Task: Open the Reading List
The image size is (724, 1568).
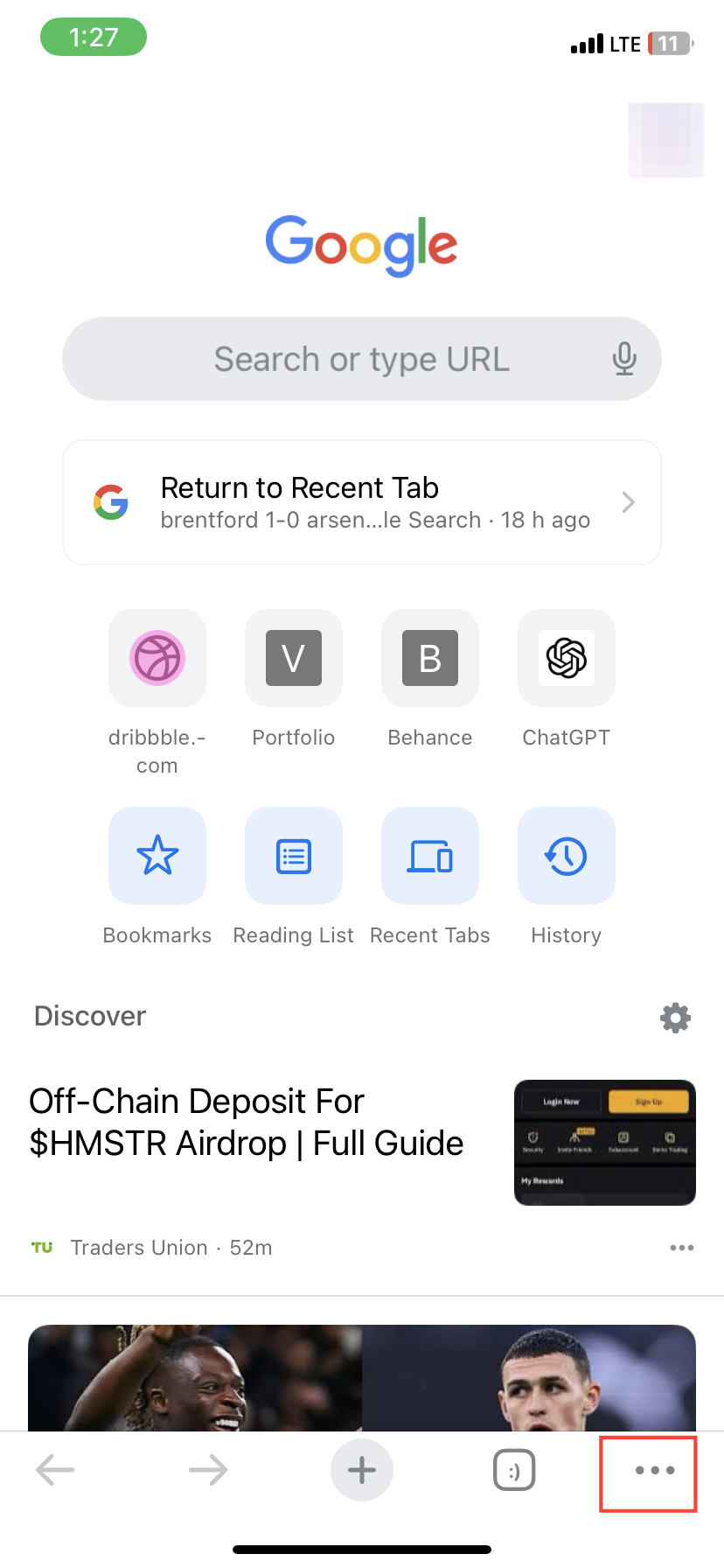Action: (x=294, y=856)
